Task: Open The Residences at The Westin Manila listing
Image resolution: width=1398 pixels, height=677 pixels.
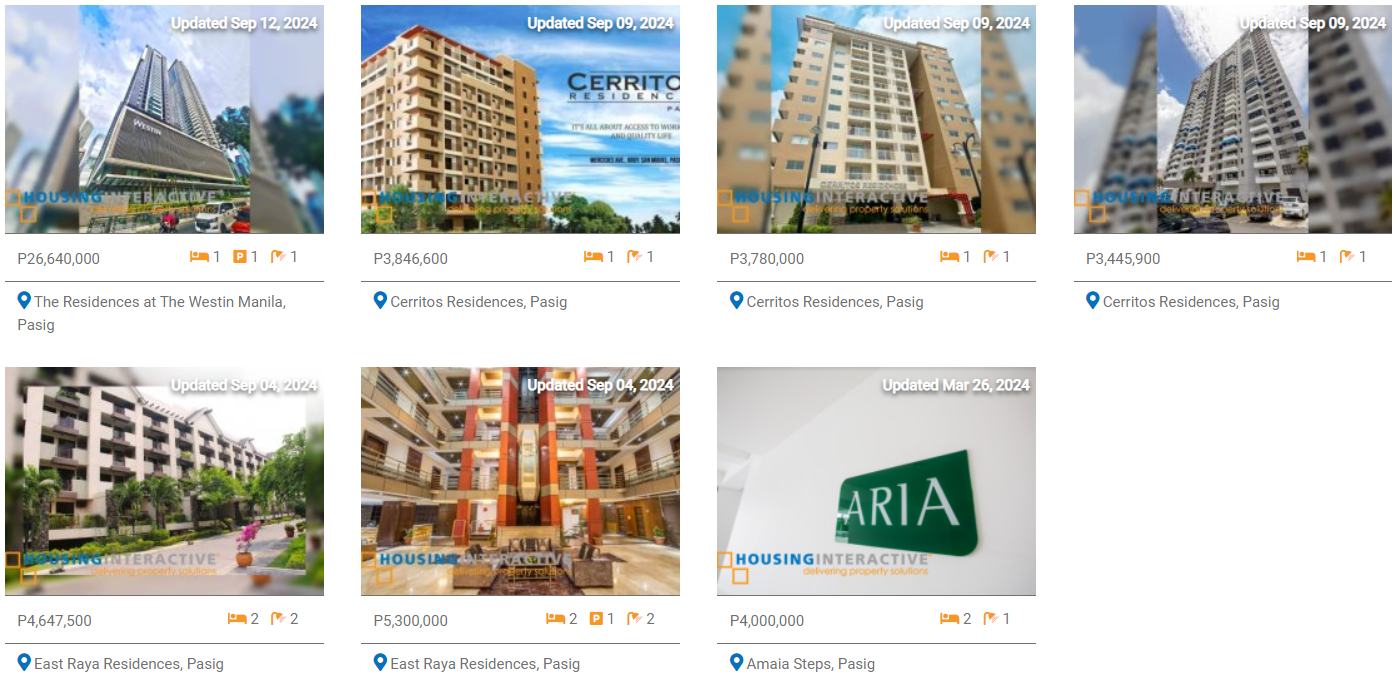Action: (164, 120)
